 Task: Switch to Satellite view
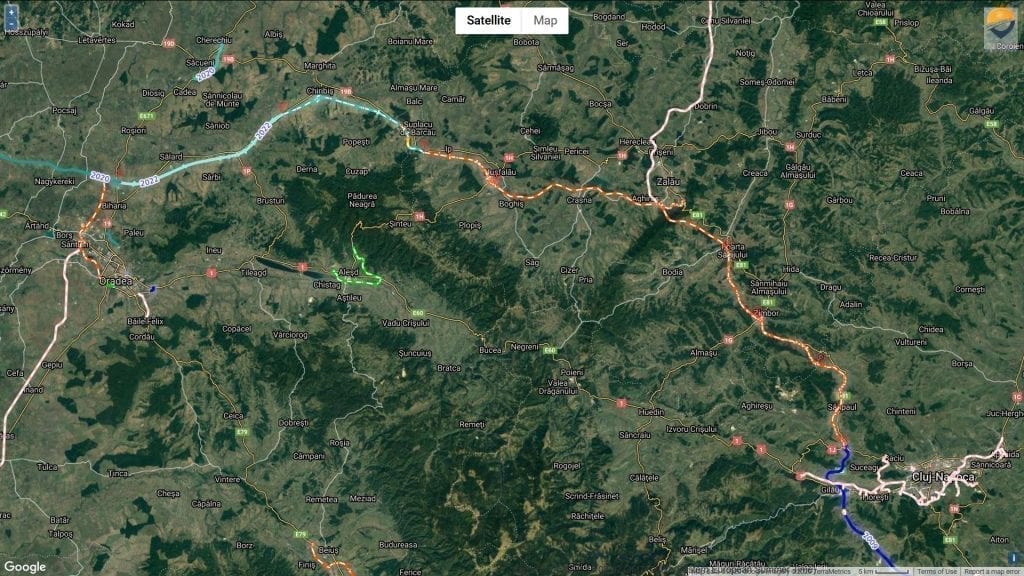tap(488, 20)
